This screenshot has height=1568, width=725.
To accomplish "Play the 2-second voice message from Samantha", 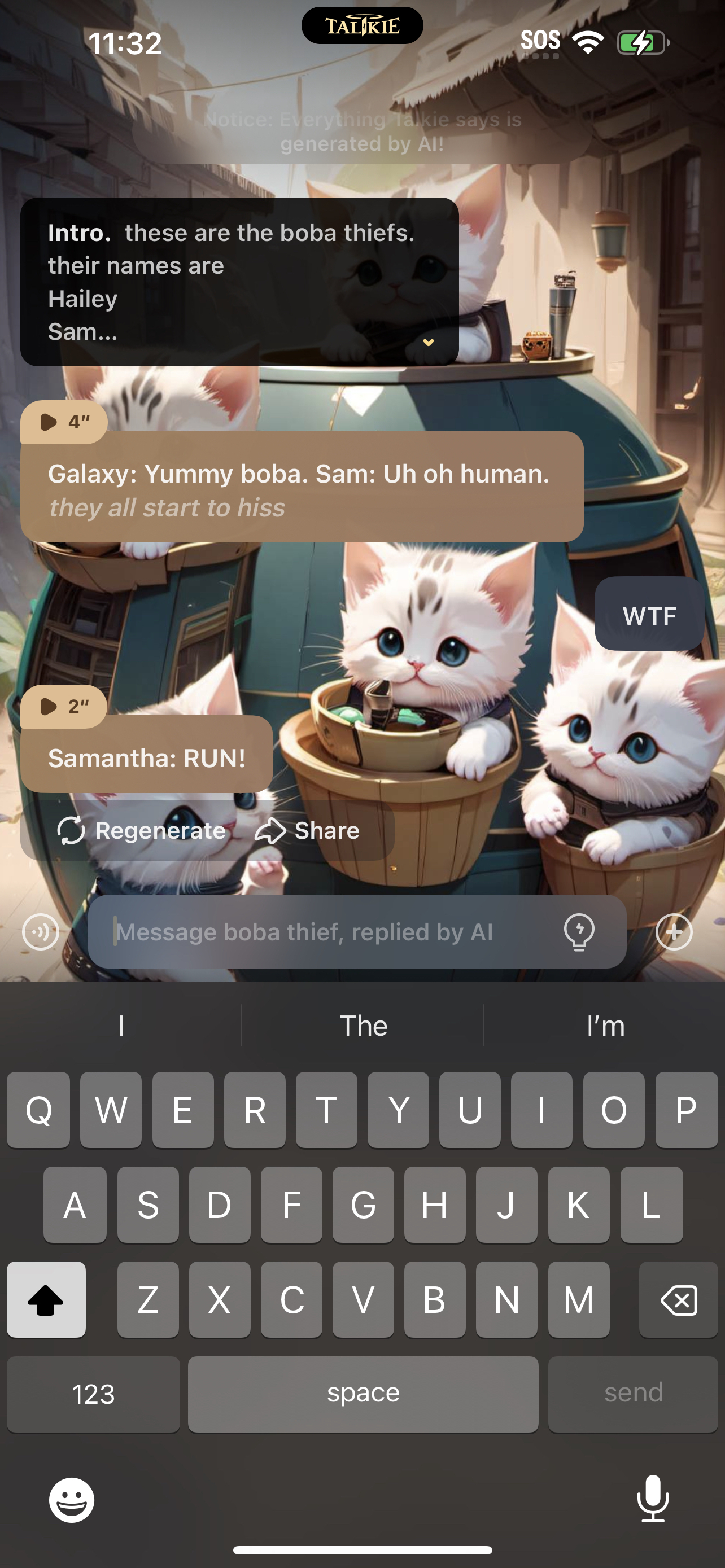I will pyautogui.click(x=63, y=706).
